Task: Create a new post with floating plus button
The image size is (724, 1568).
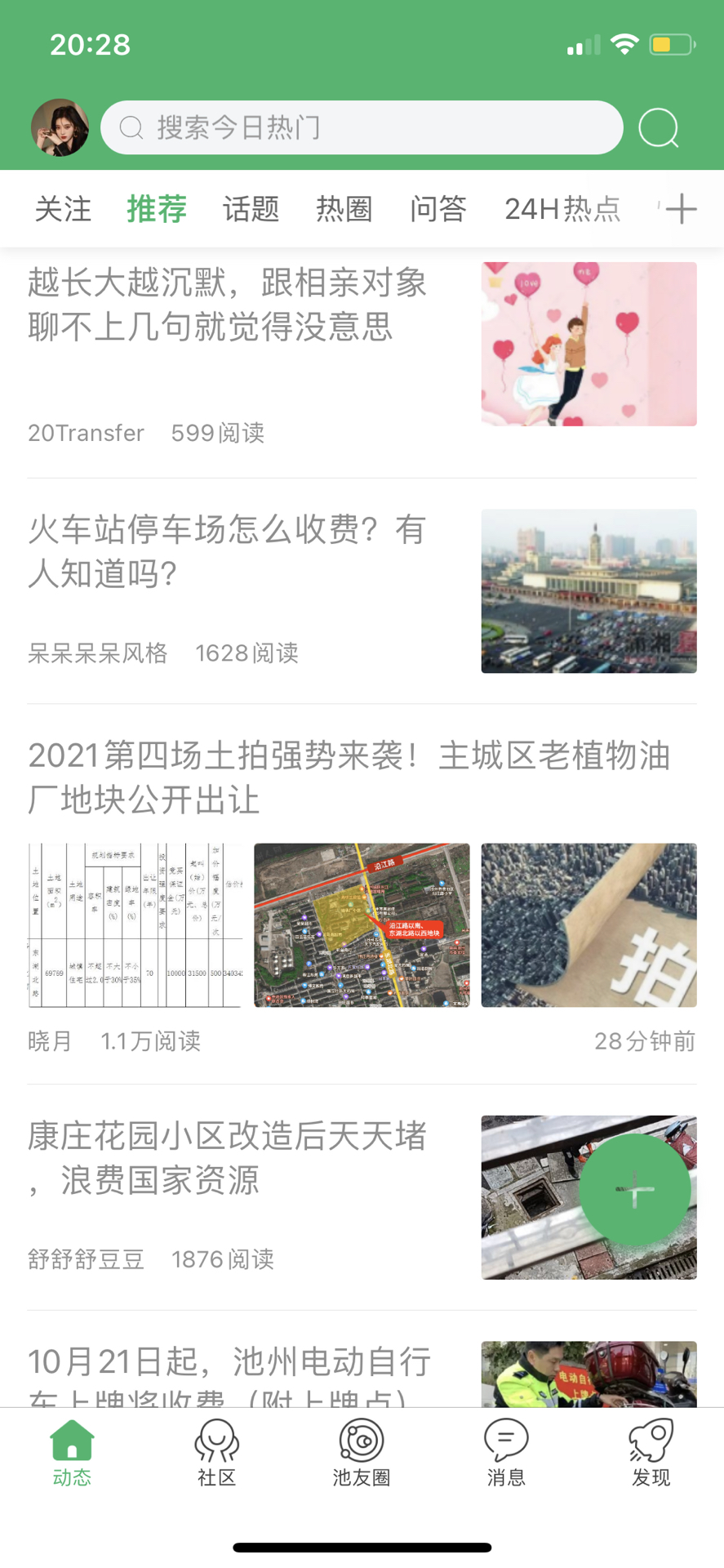Action: tap(635, 1189)
